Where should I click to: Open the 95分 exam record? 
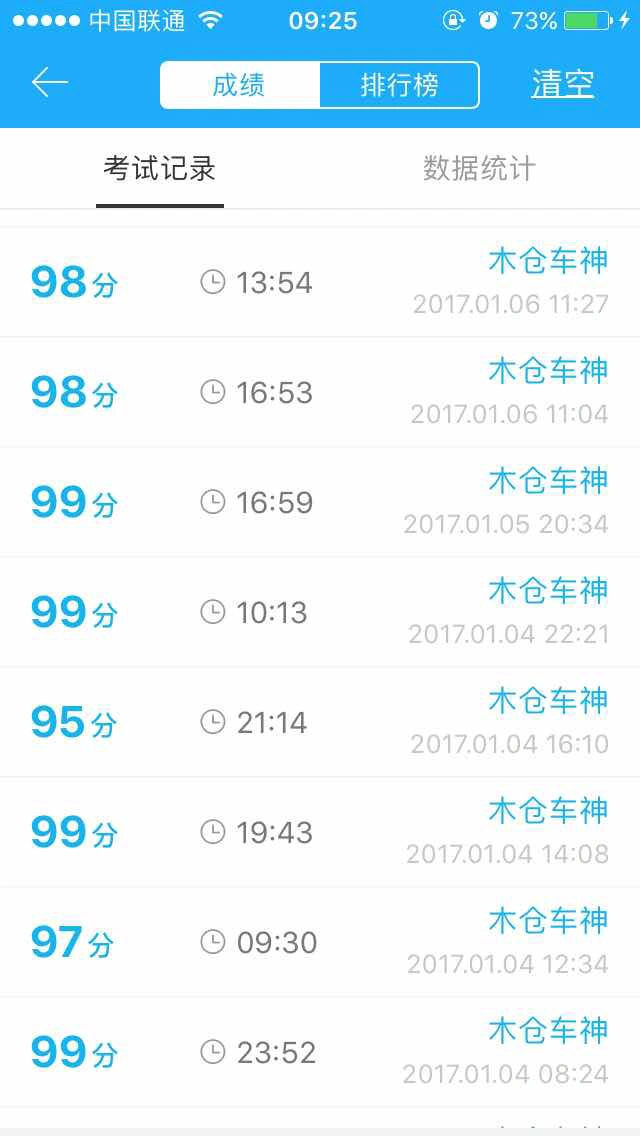tap(320, 722)
